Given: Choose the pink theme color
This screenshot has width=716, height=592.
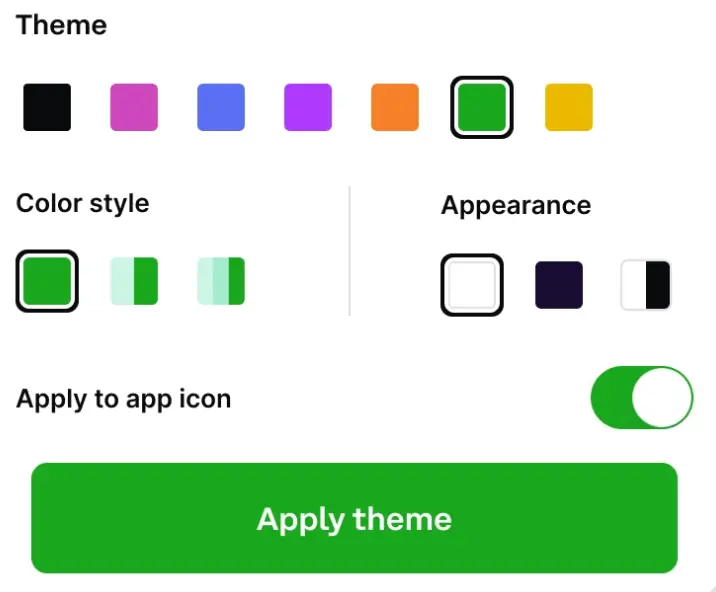Looking at the screenshot, I should pyautogui.click(x=134, y=107).
